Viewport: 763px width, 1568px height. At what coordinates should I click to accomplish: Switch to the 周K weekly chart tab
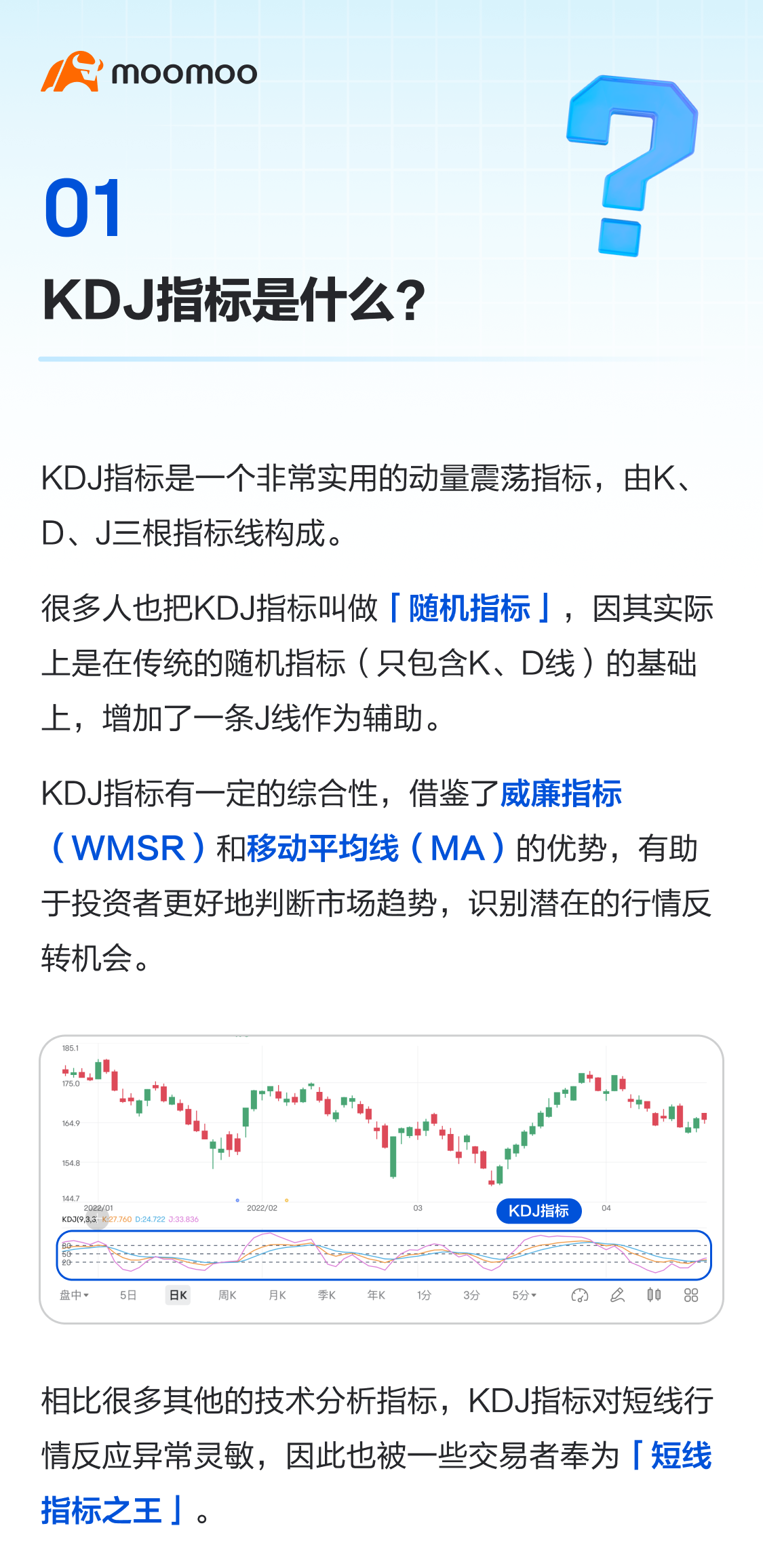click(x=227, y=1294)
